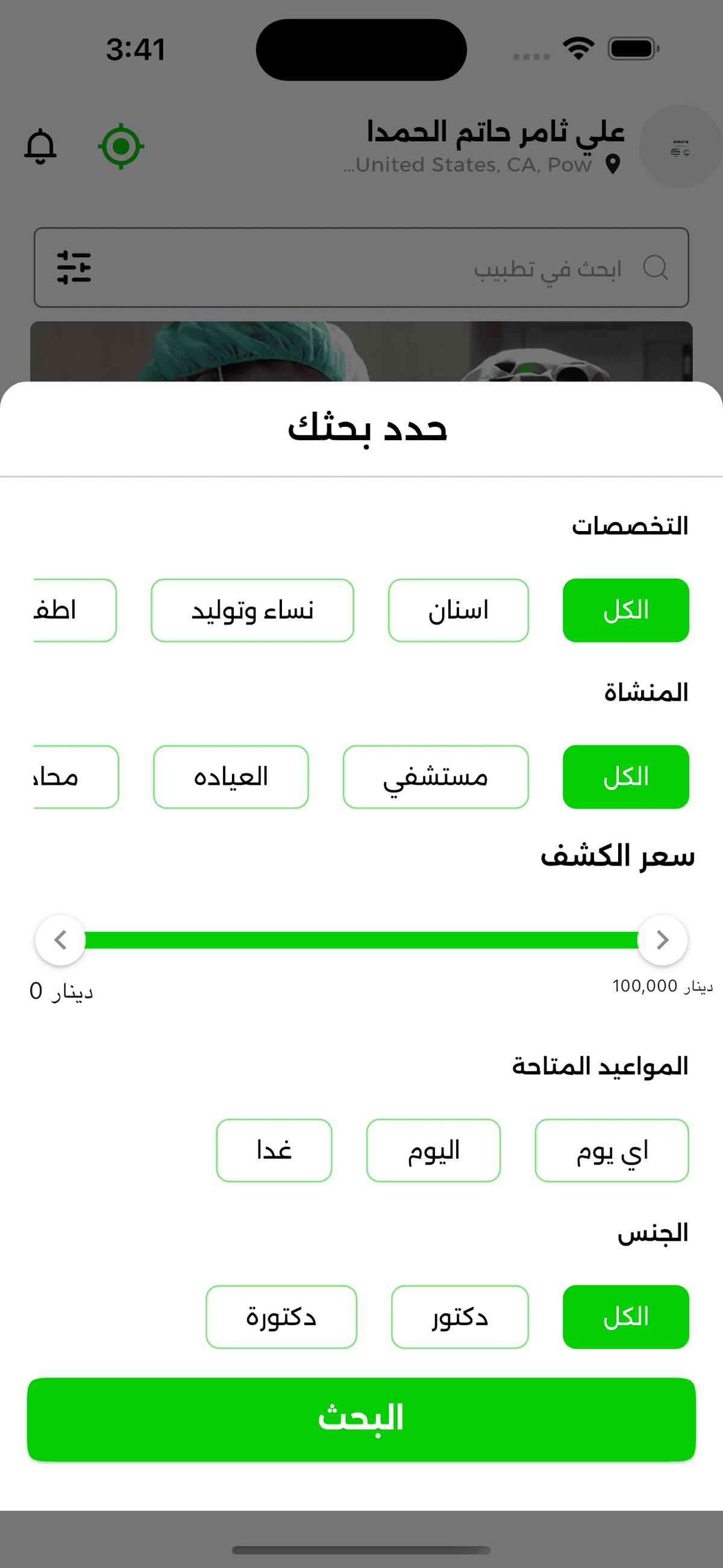723x1568 pixels.
Task: Select الكل under الجنس
Action: coord(625,1317)
